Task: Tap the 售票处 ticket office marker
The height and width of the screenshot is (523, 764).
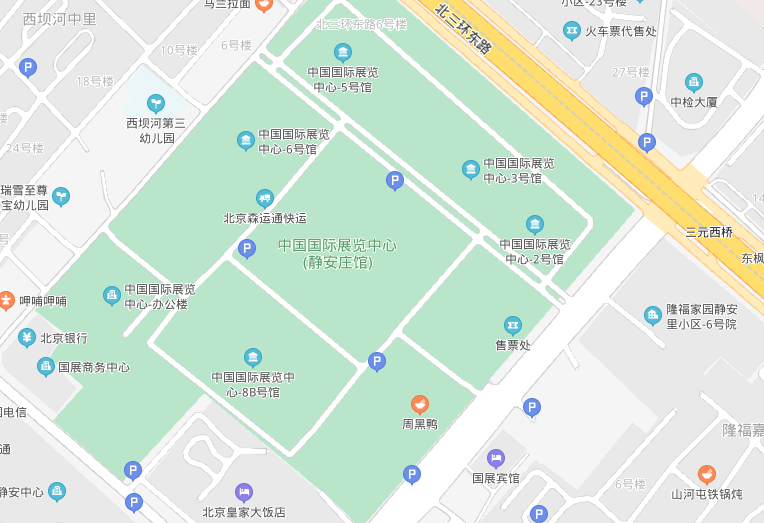Action: [x=513, y=325]
